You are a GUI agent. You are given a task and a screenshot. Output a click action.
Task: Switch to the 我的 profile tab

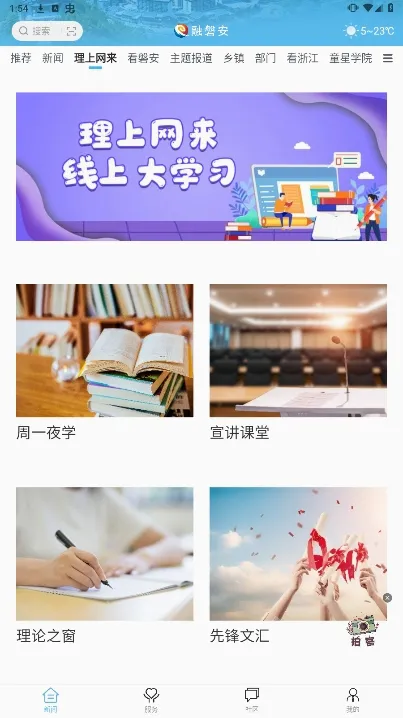tap(353, 700)
